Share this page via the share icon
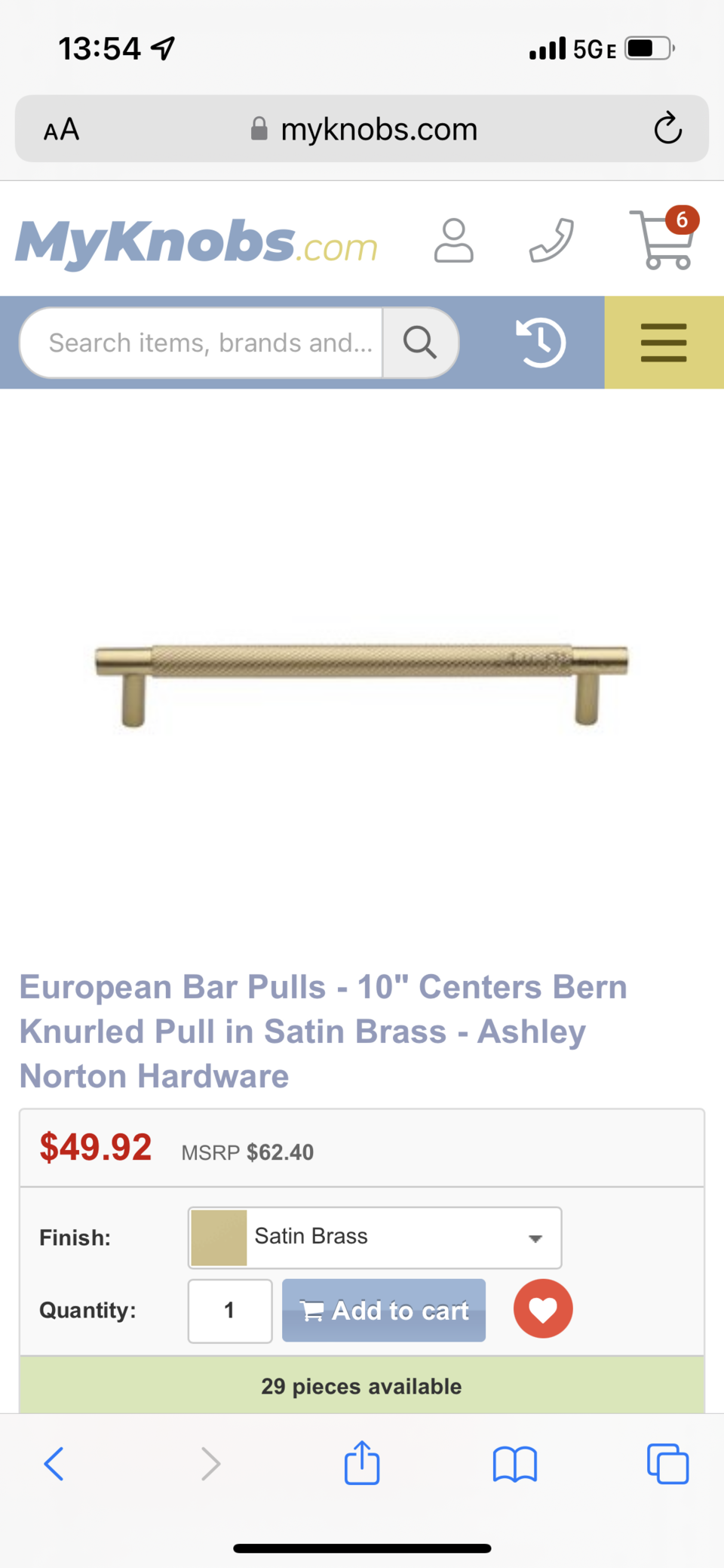 pos(362,1462)
